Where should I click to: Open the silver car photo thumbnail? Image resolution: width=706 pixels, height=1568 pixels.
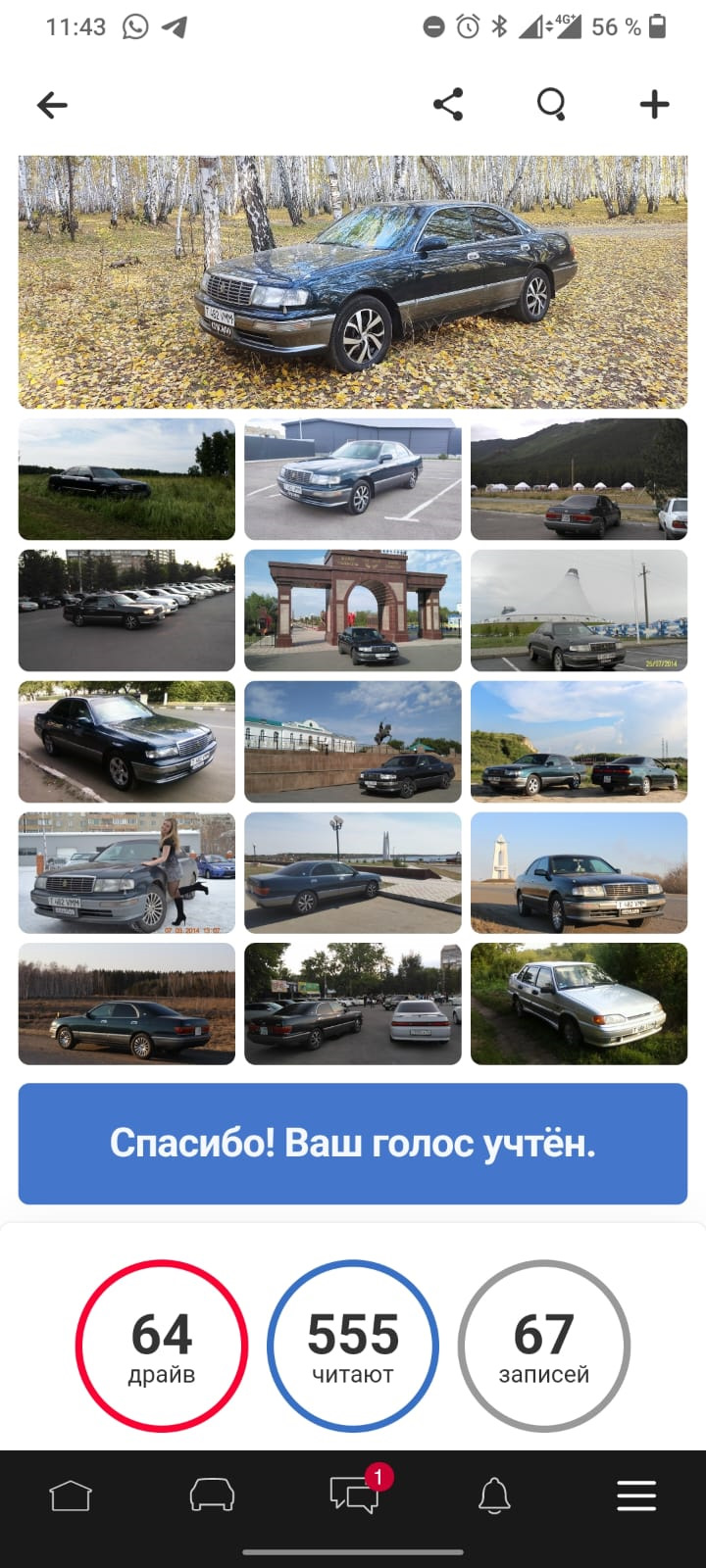pyautogui.click(x=579, y=1004)
